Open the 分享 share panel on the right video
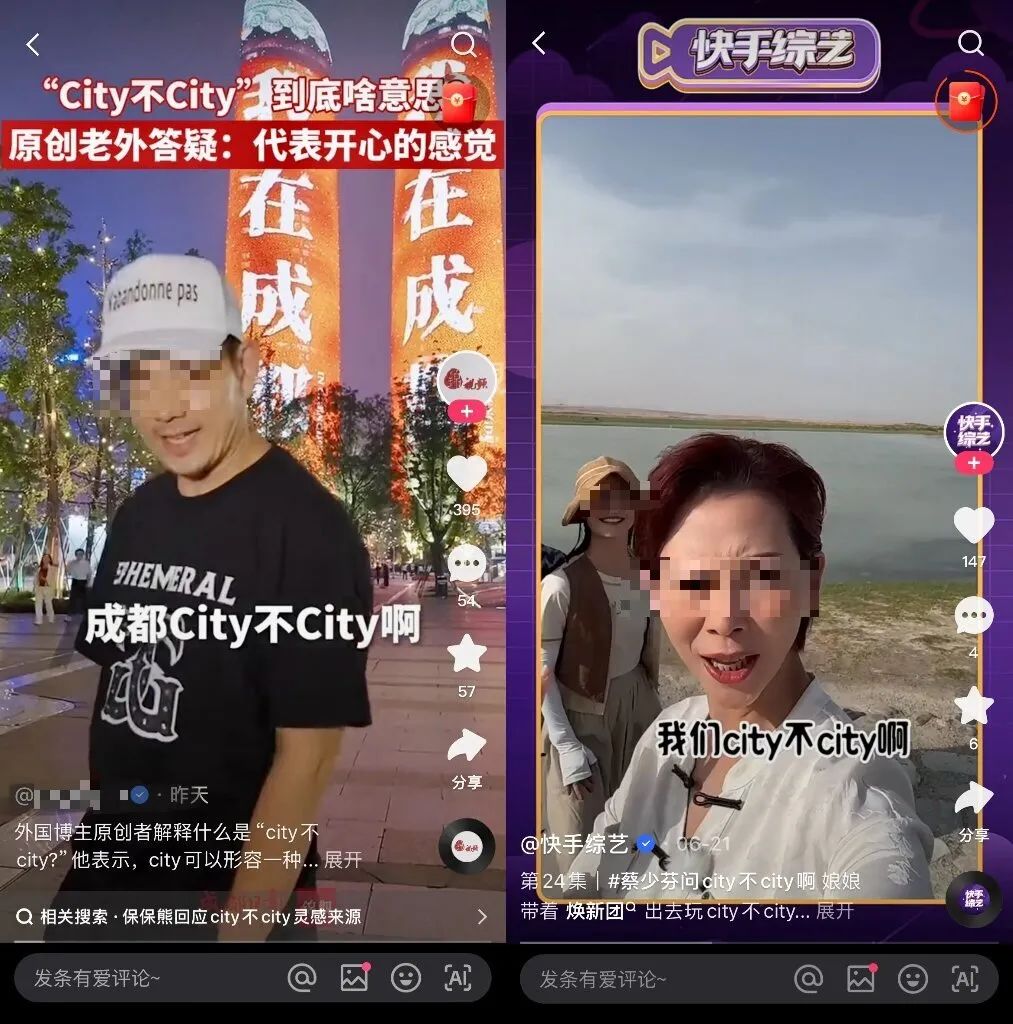The height and width of the screenshot is (1024, 1013). [x=973, y=795]
